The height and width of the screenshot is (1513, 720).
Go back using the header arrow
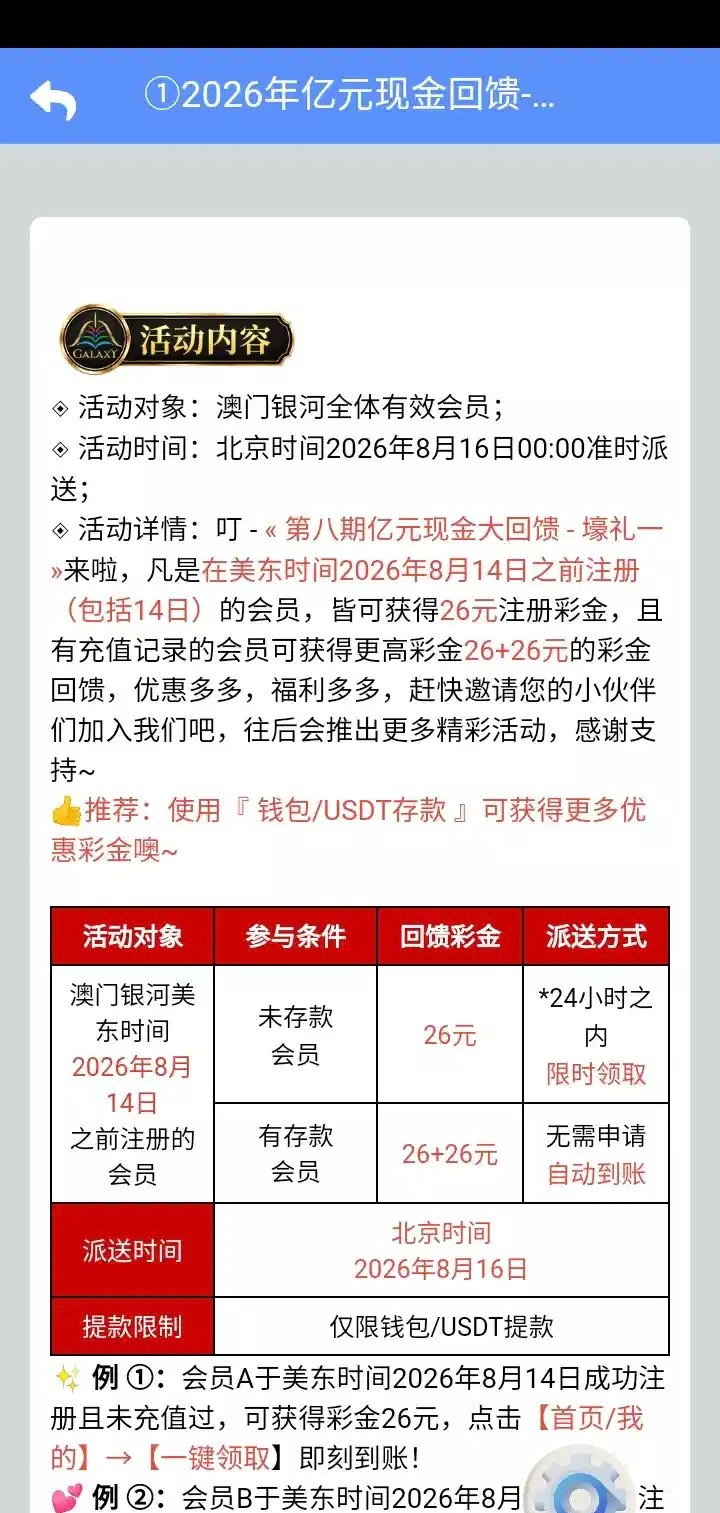click(x=53, y=98)
